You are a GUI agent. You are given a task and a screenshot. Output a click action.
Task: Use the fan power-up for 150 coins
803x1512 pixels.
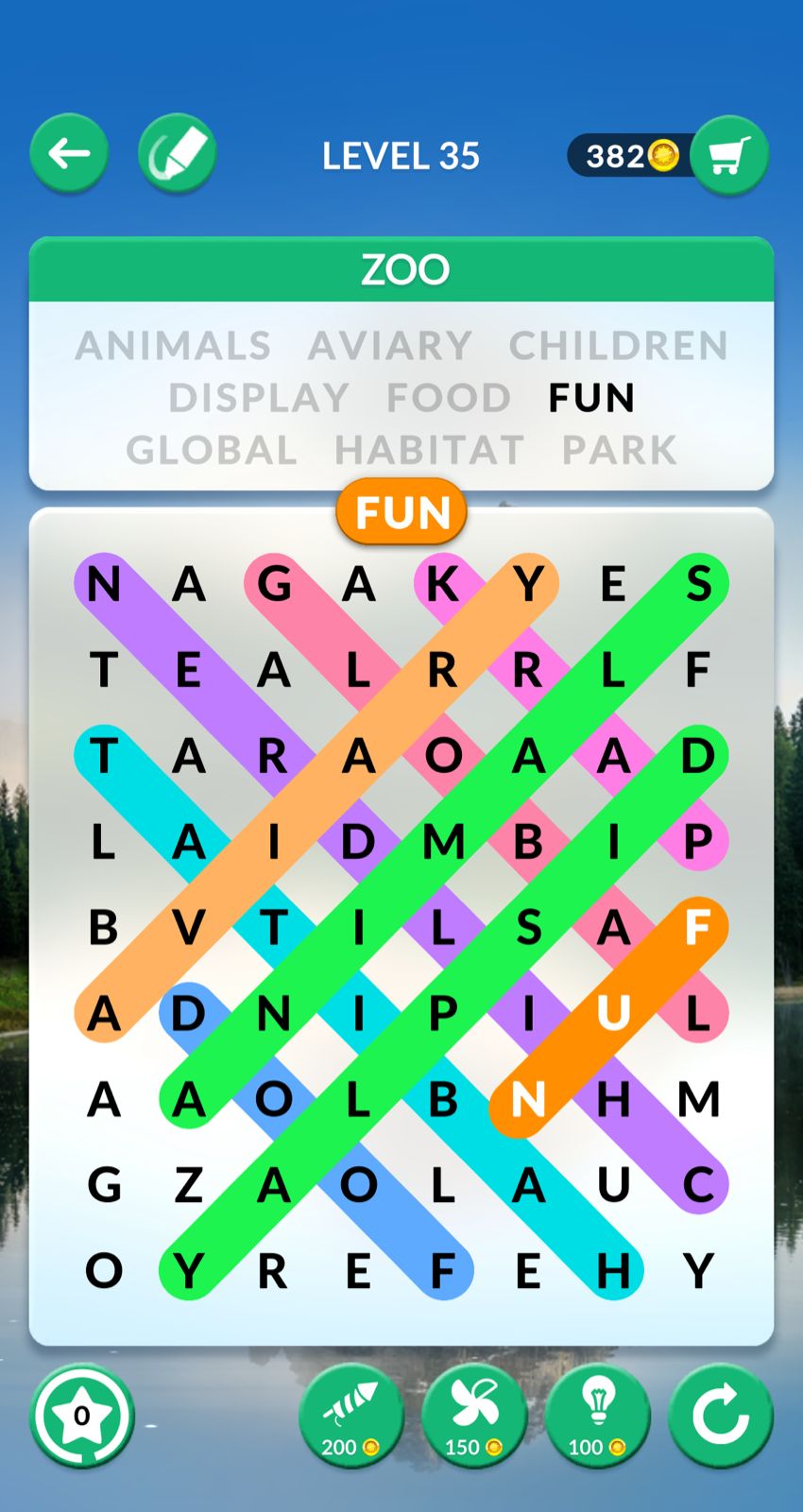(x=473, y=1417)
